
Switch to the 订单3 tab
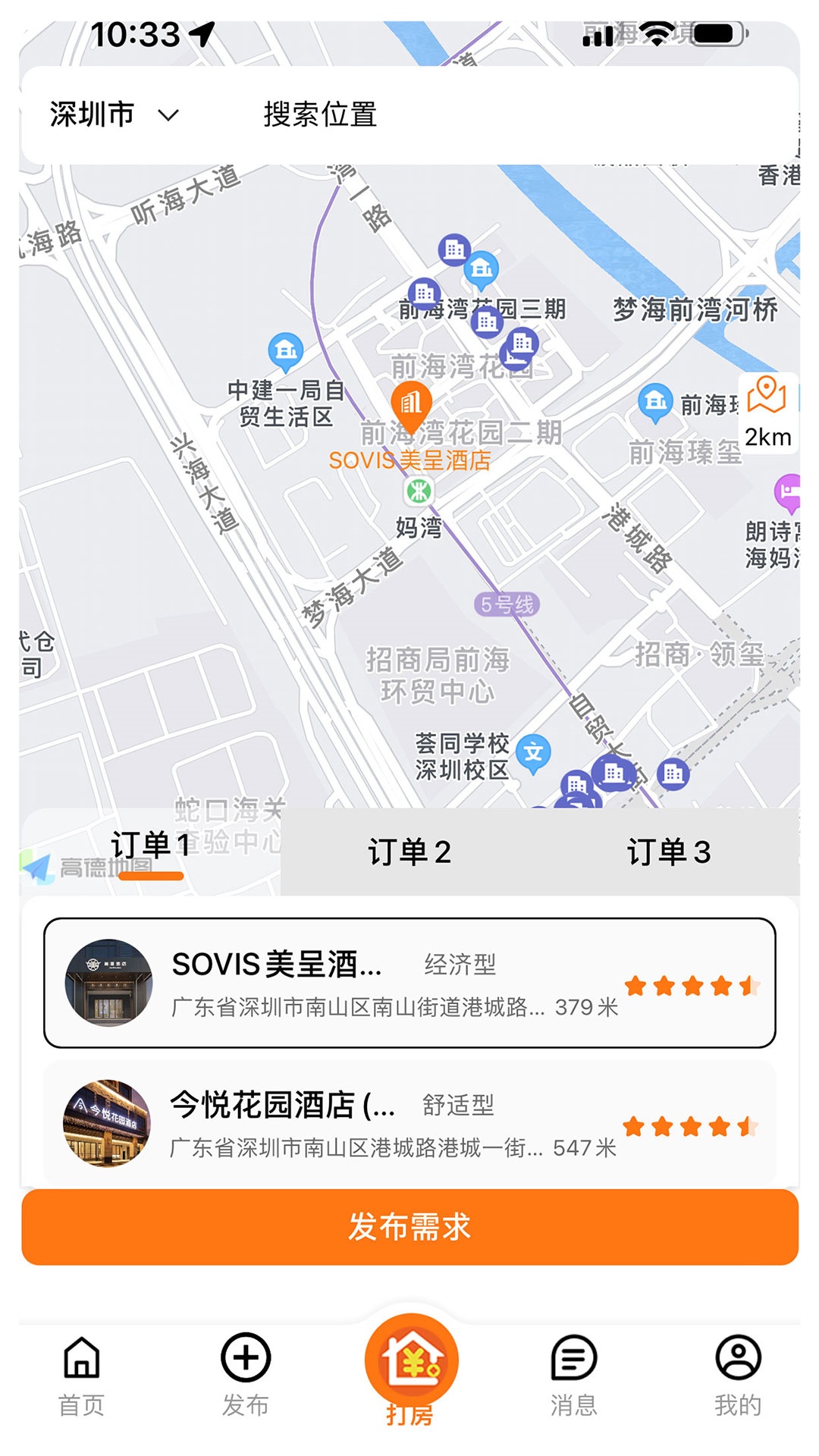point(669,852)
